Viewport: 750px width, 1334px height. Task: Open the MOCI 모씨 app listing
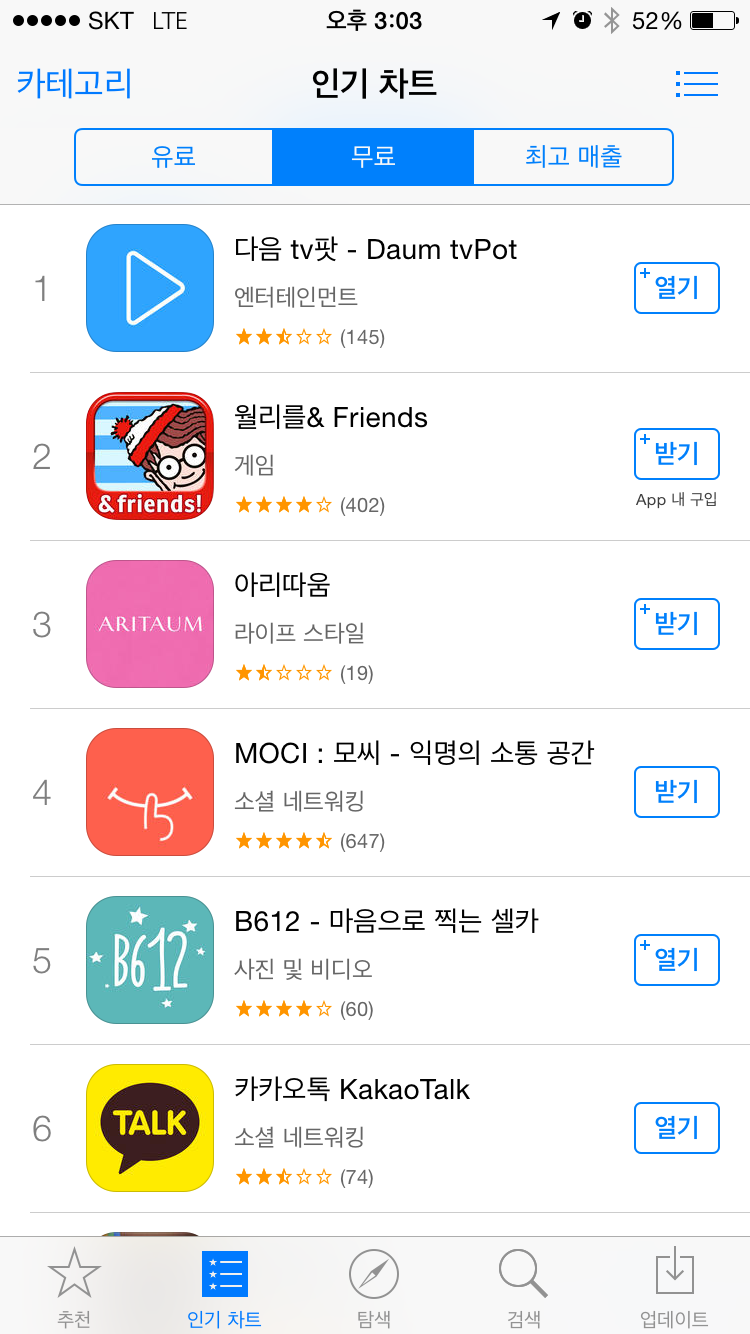pyautogui.click(x=330, y=792)
